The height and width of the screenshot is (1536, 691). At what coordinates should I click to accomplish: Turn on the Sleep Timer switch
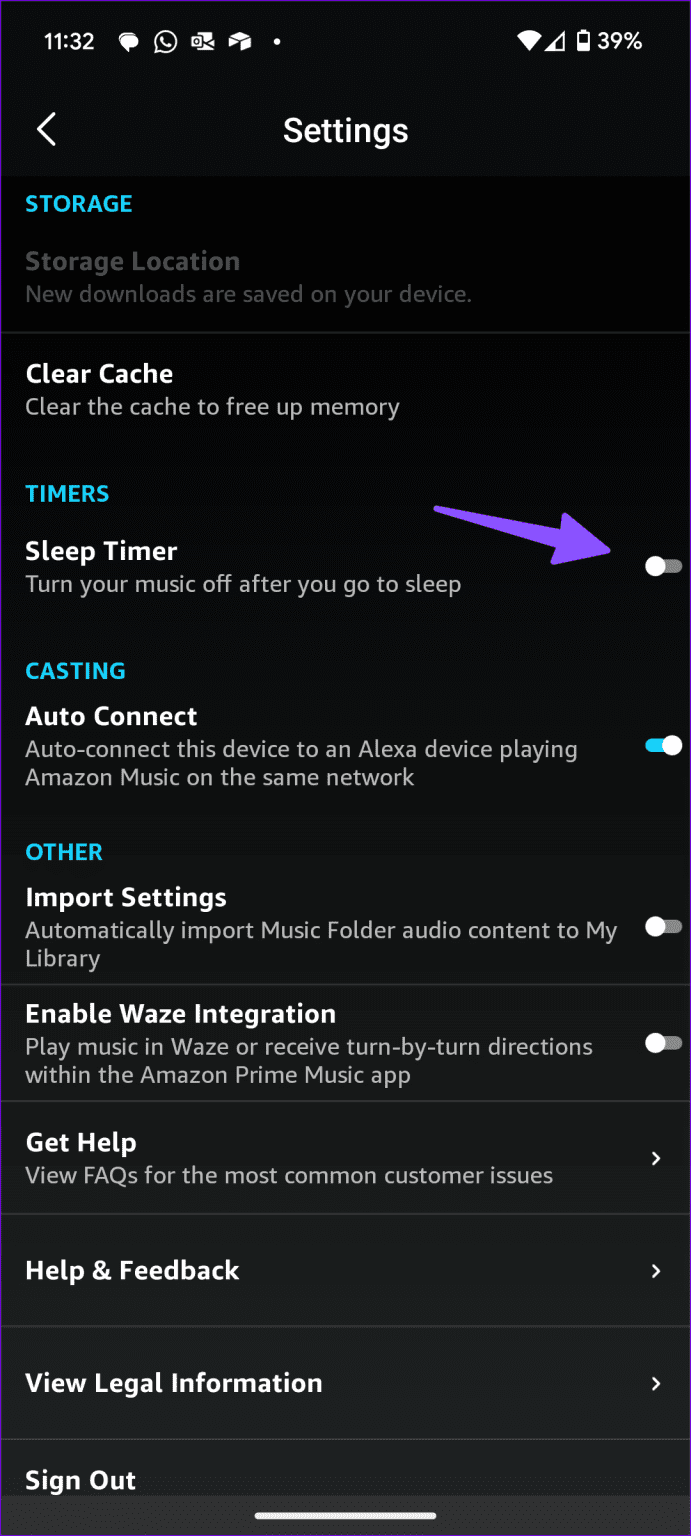pyautogui.click(x=663, y=567)
